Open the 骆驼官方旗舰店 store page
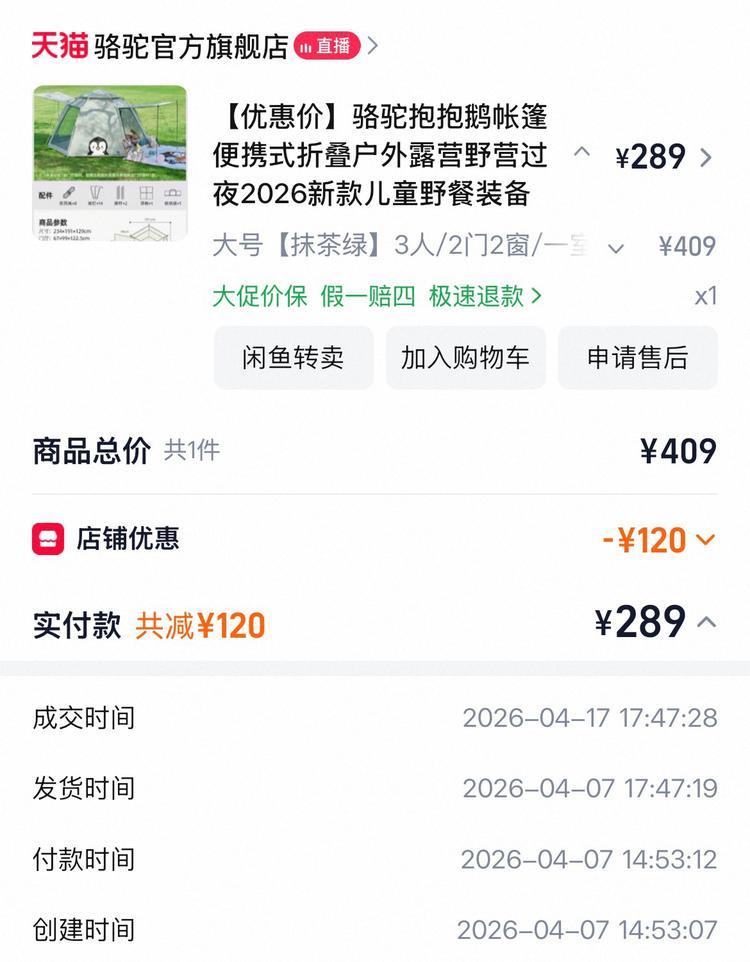Viewport: 750px width, 962px height. pyautogui.click(x=190, y=46)
